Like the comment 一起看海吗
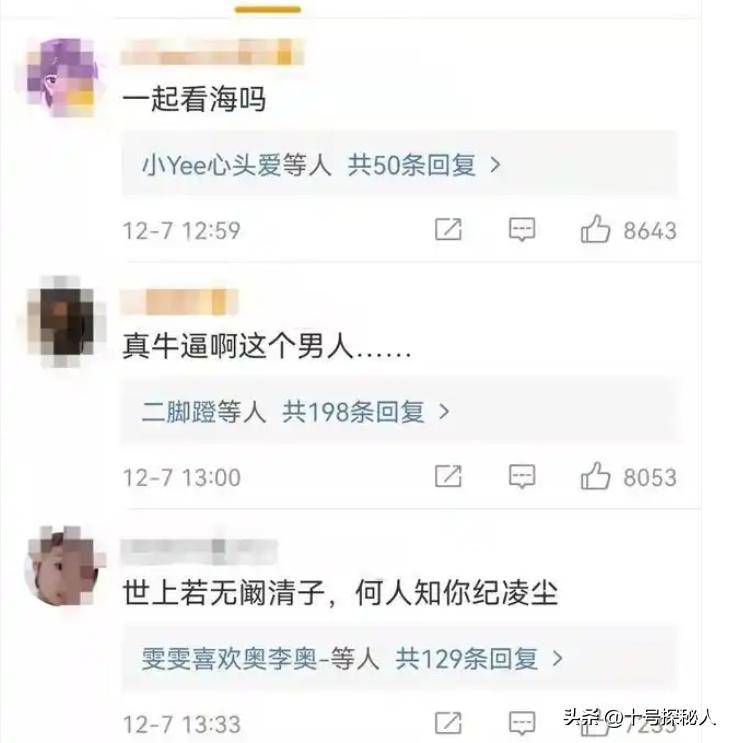The width and height of the screenshot is (733, 743). pyautogui.click(x=596, y=230)
